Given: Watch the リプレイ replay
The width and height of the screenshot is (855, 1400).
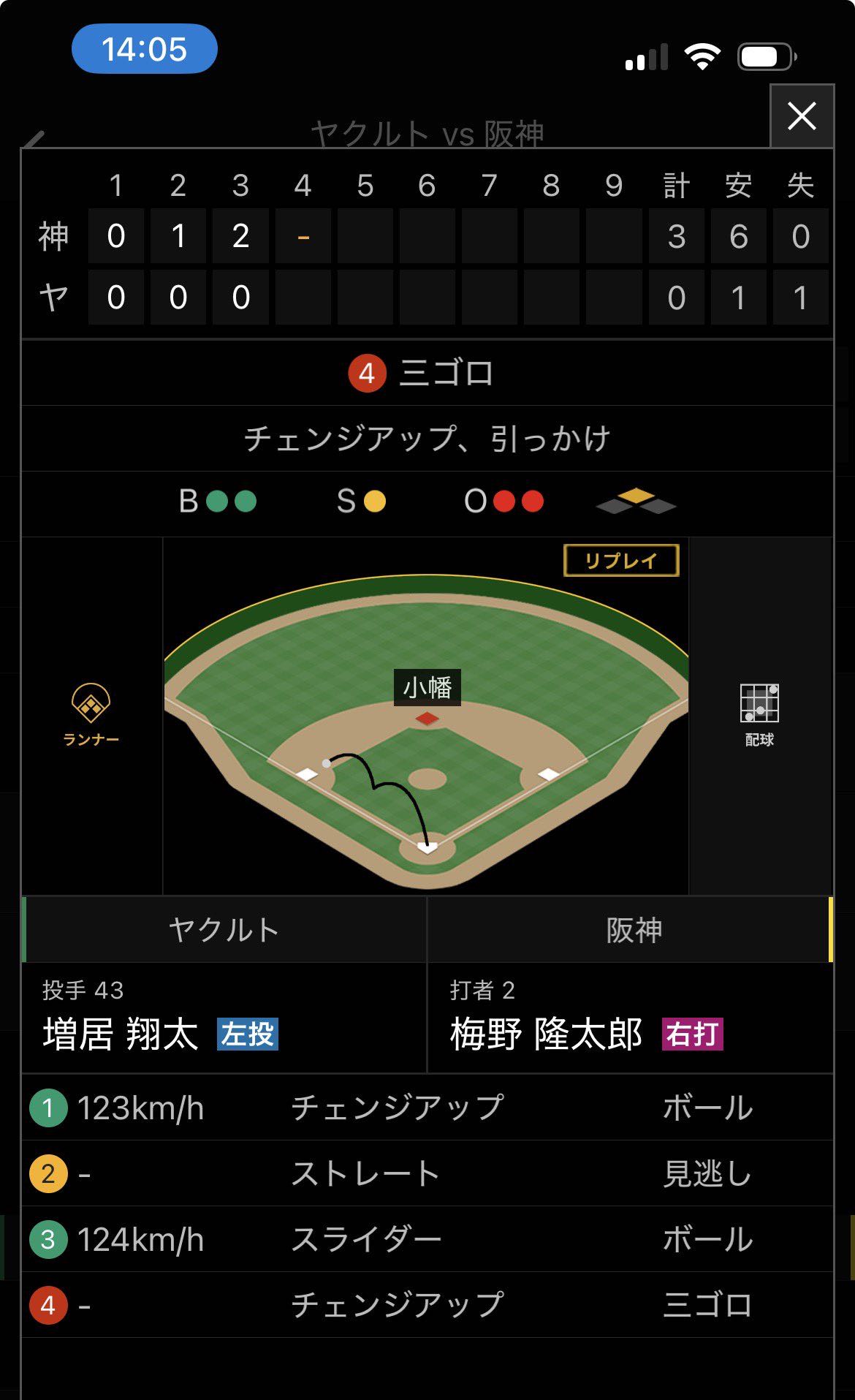Looking at the screenshot, I should [621, 561].
